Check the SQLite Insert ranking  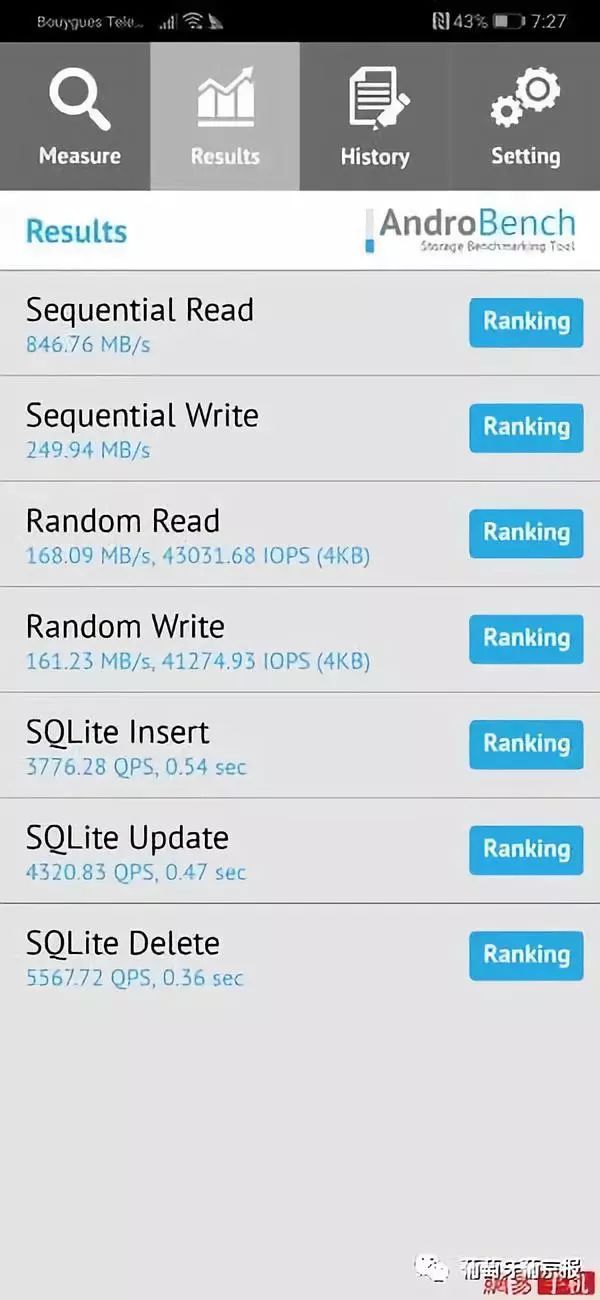click(x=526, y=744)
